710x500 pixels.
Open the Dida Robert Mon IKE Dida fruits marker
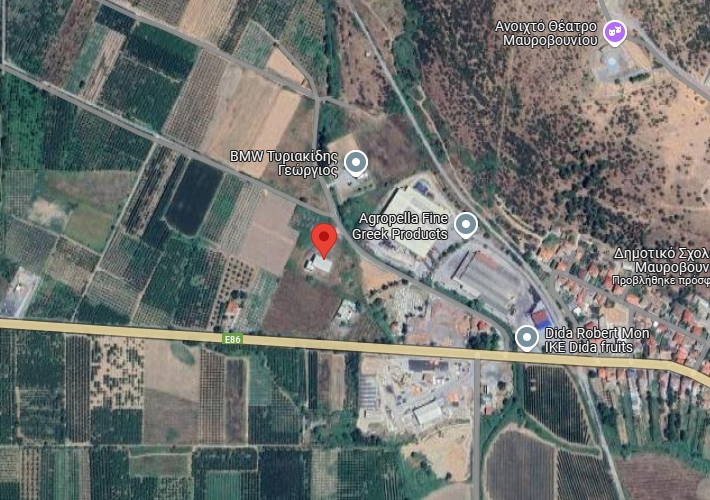[526, 339]
